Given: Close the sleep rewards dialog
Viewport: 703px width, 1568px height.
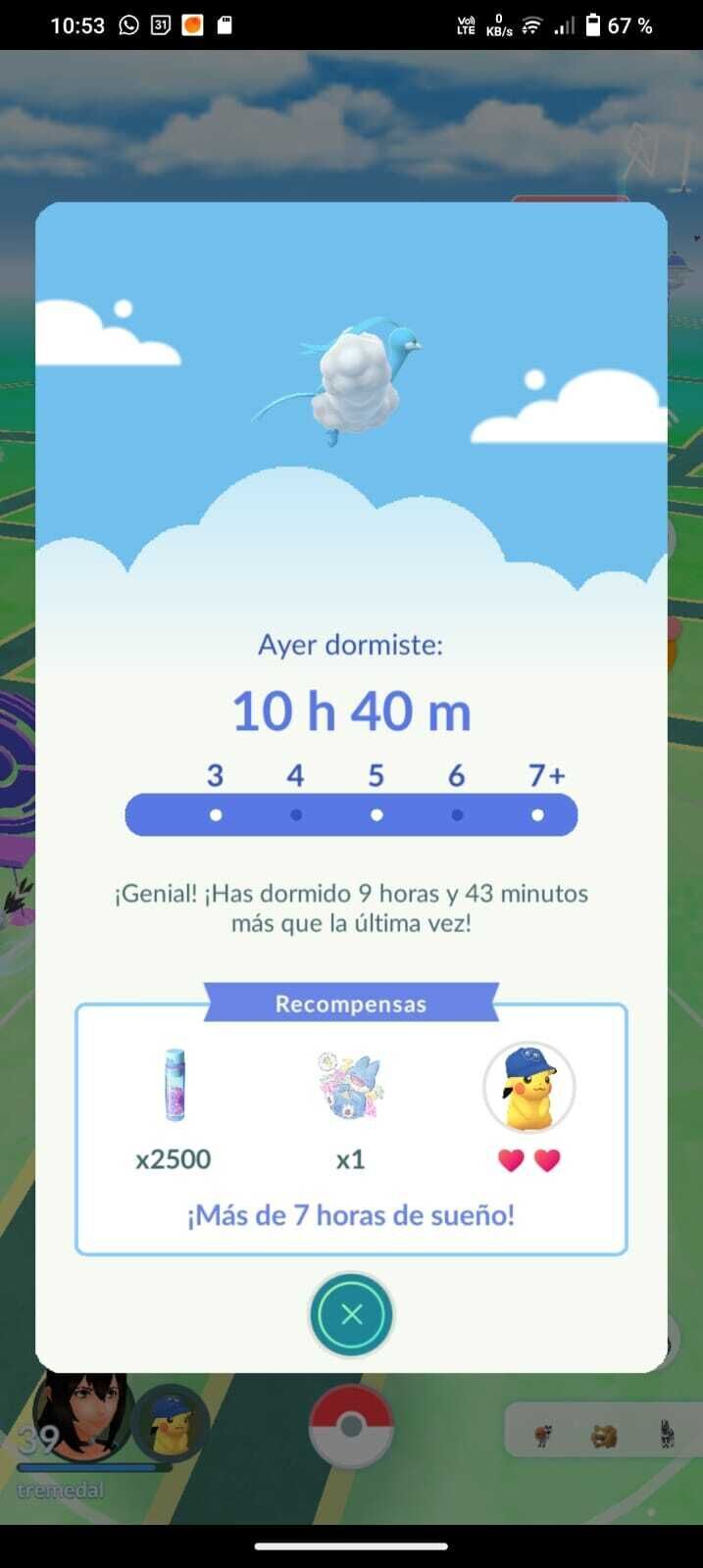Looking at the screenshot, I should pos(351,1314).
